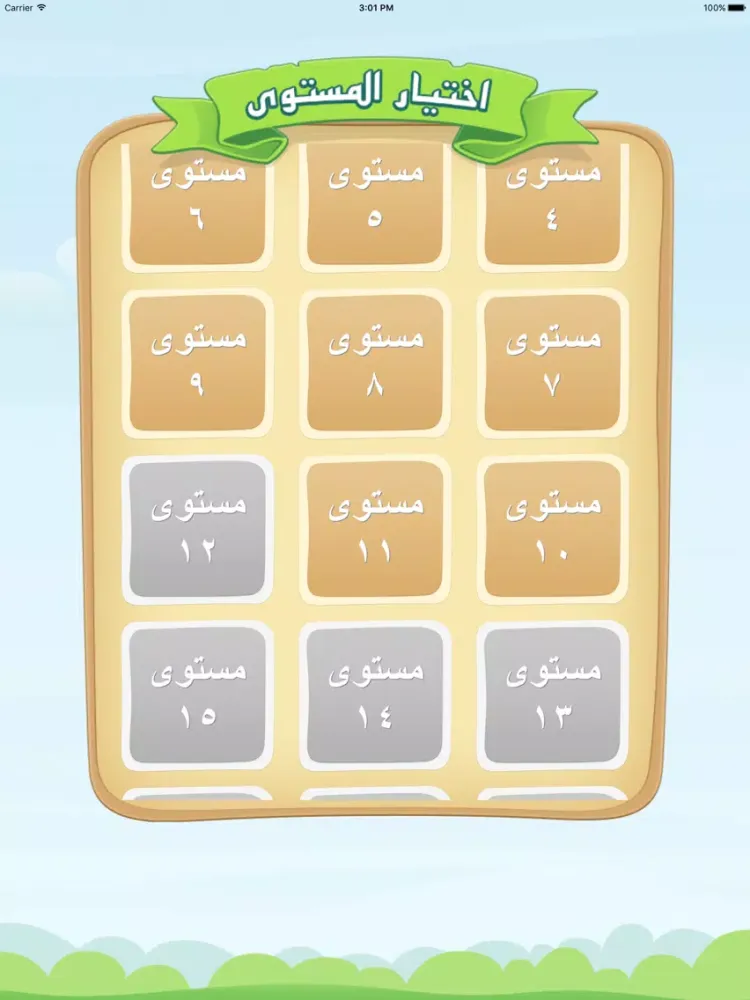Select level 5 (مستوى ٥)

point(375,207)
